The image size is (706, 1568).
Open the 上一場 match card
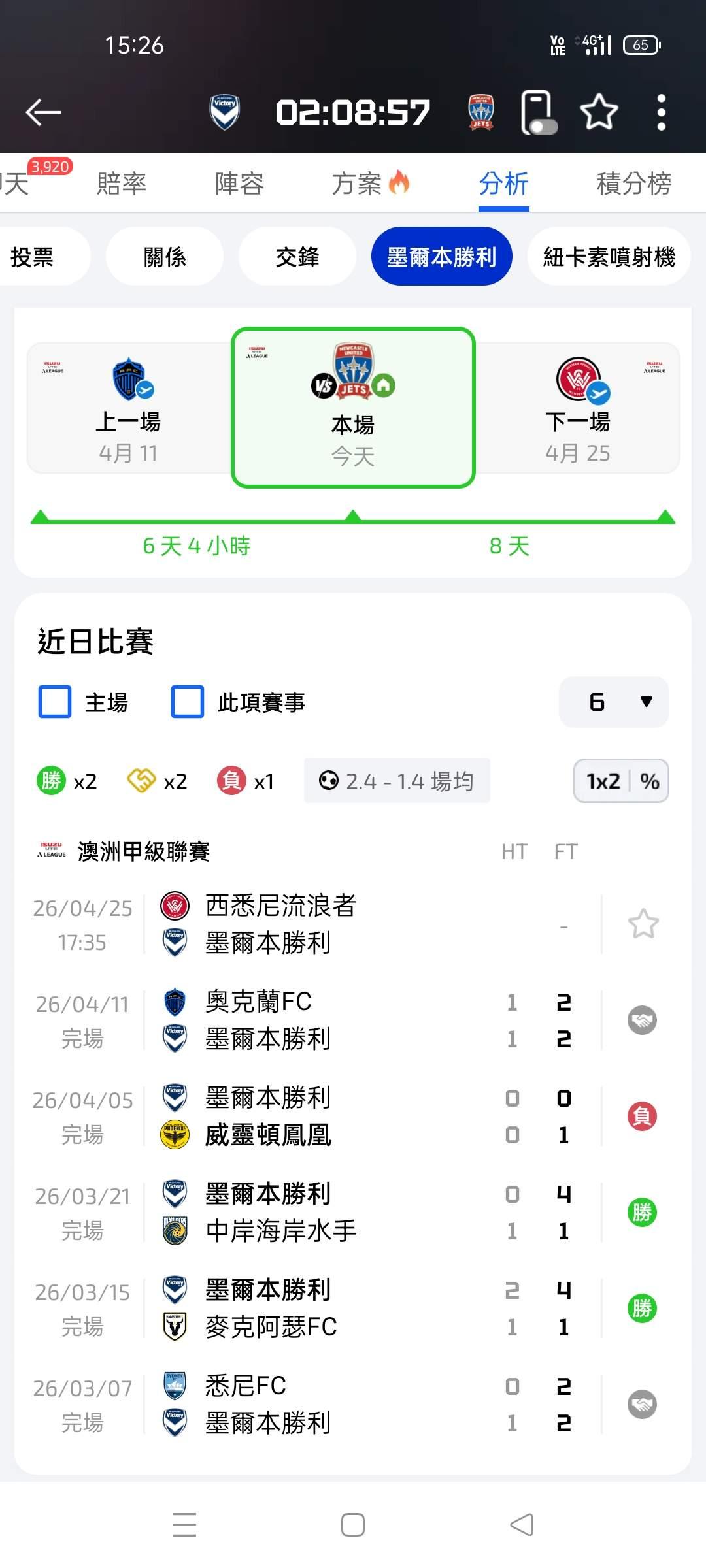coord(129,408)
